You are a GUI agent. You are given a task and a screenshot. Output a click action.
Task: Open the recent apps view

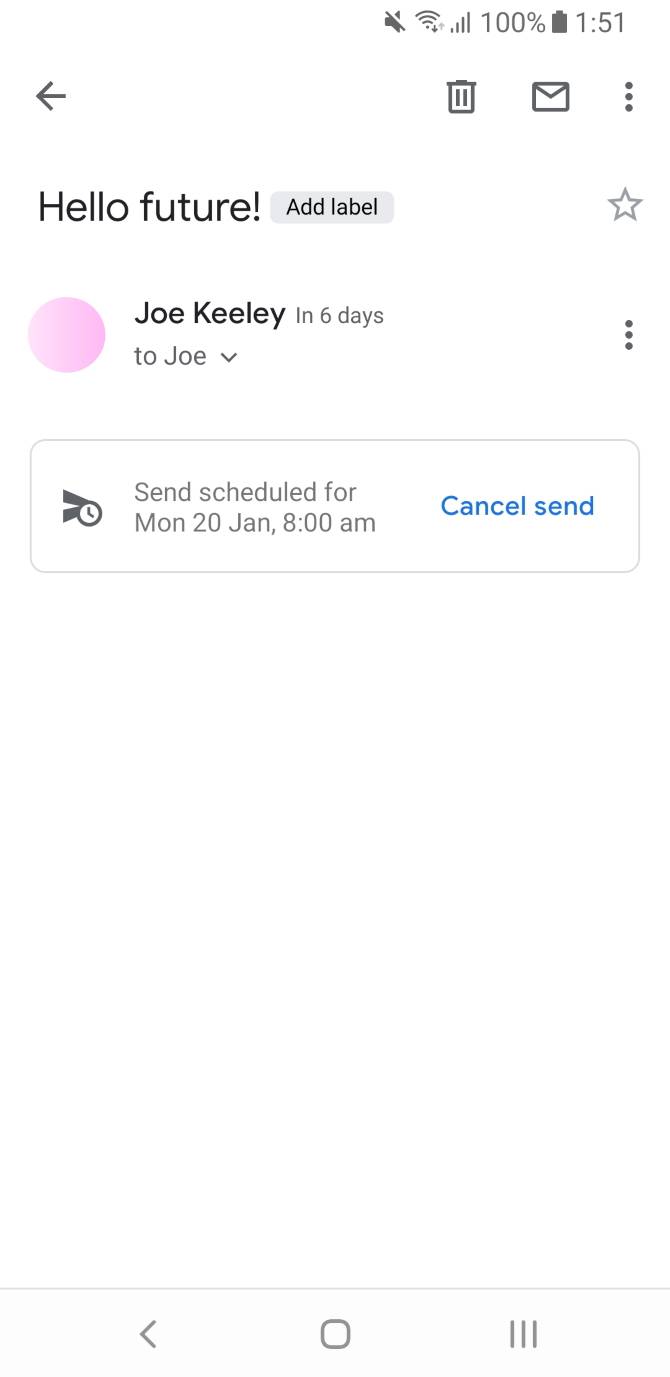(523, 1333)
